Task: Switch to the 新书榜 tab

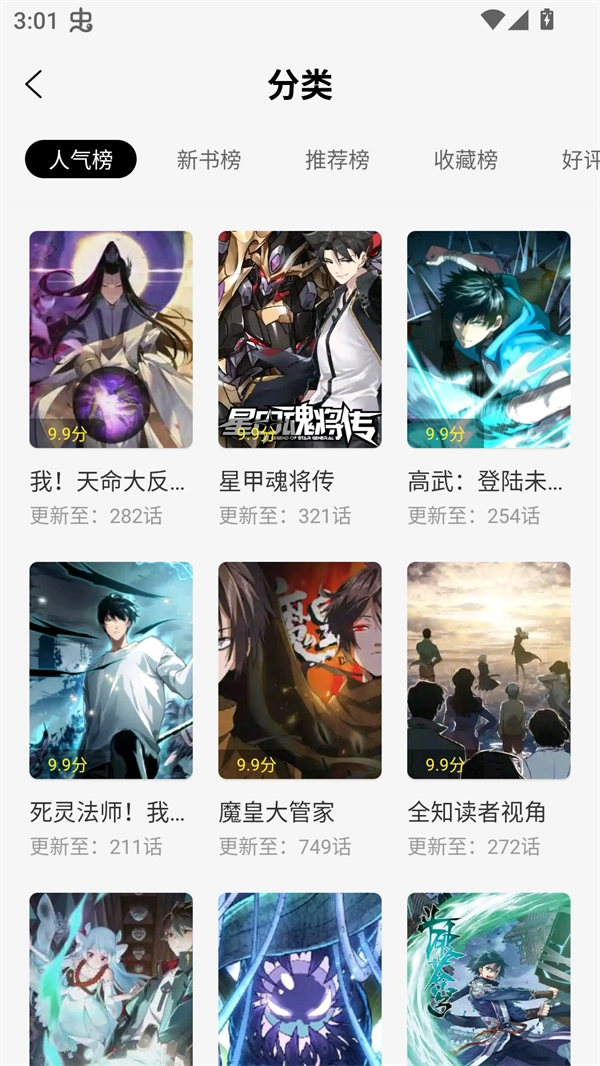Action: [x=209, y=159]
